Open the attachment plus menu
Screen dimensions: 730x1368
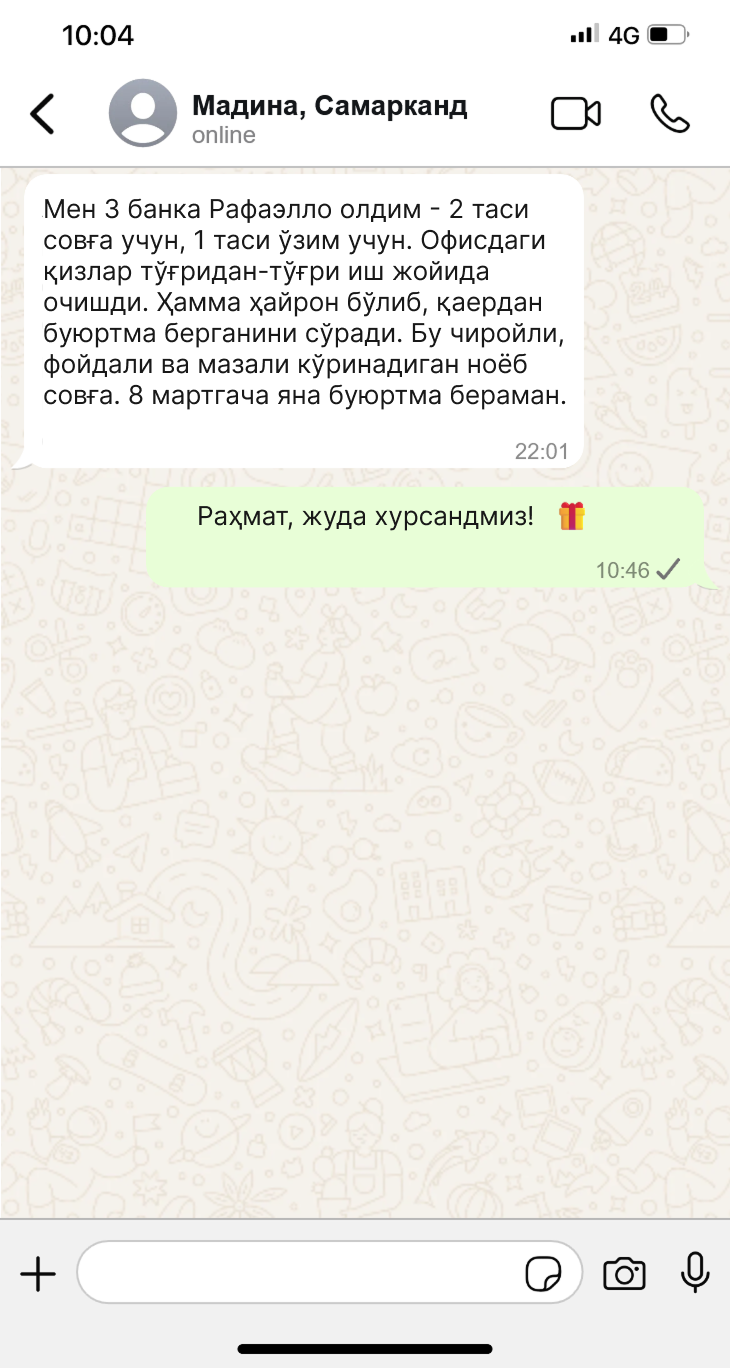point(38,1274)
